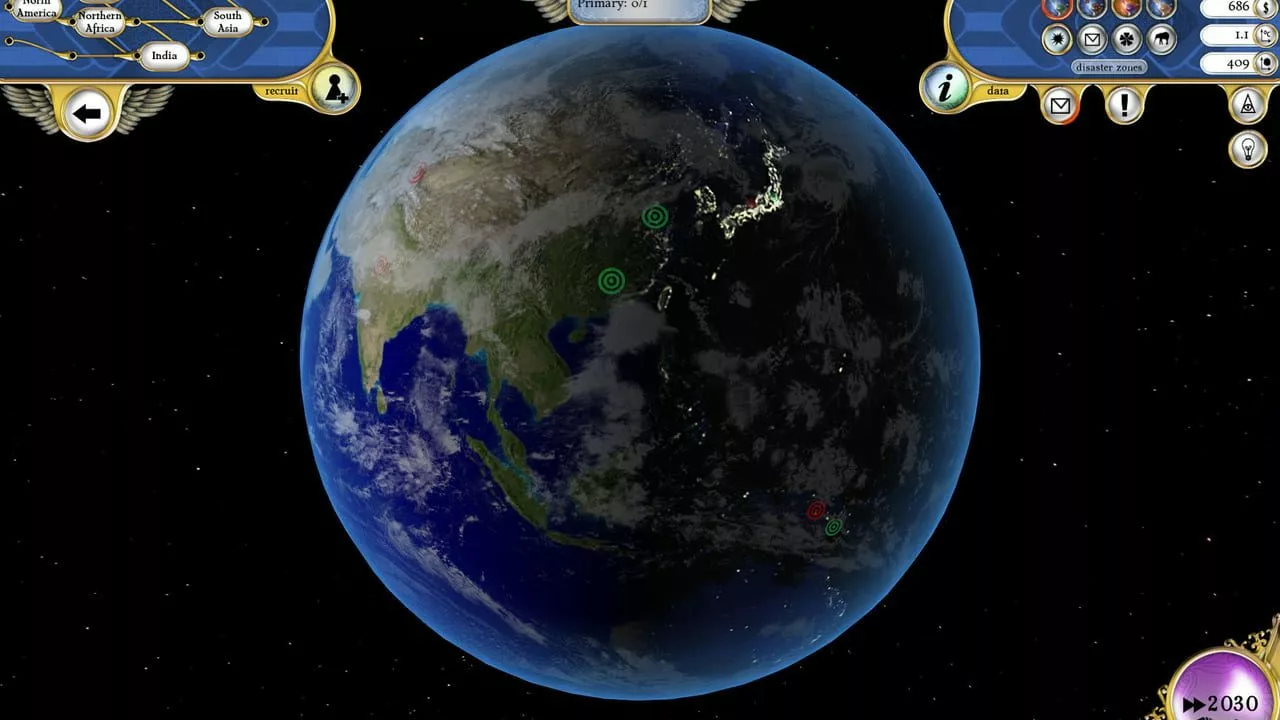Select the elephant wildlife overlay icon
Screen dimensions: 1280x720
[1161, 39]
